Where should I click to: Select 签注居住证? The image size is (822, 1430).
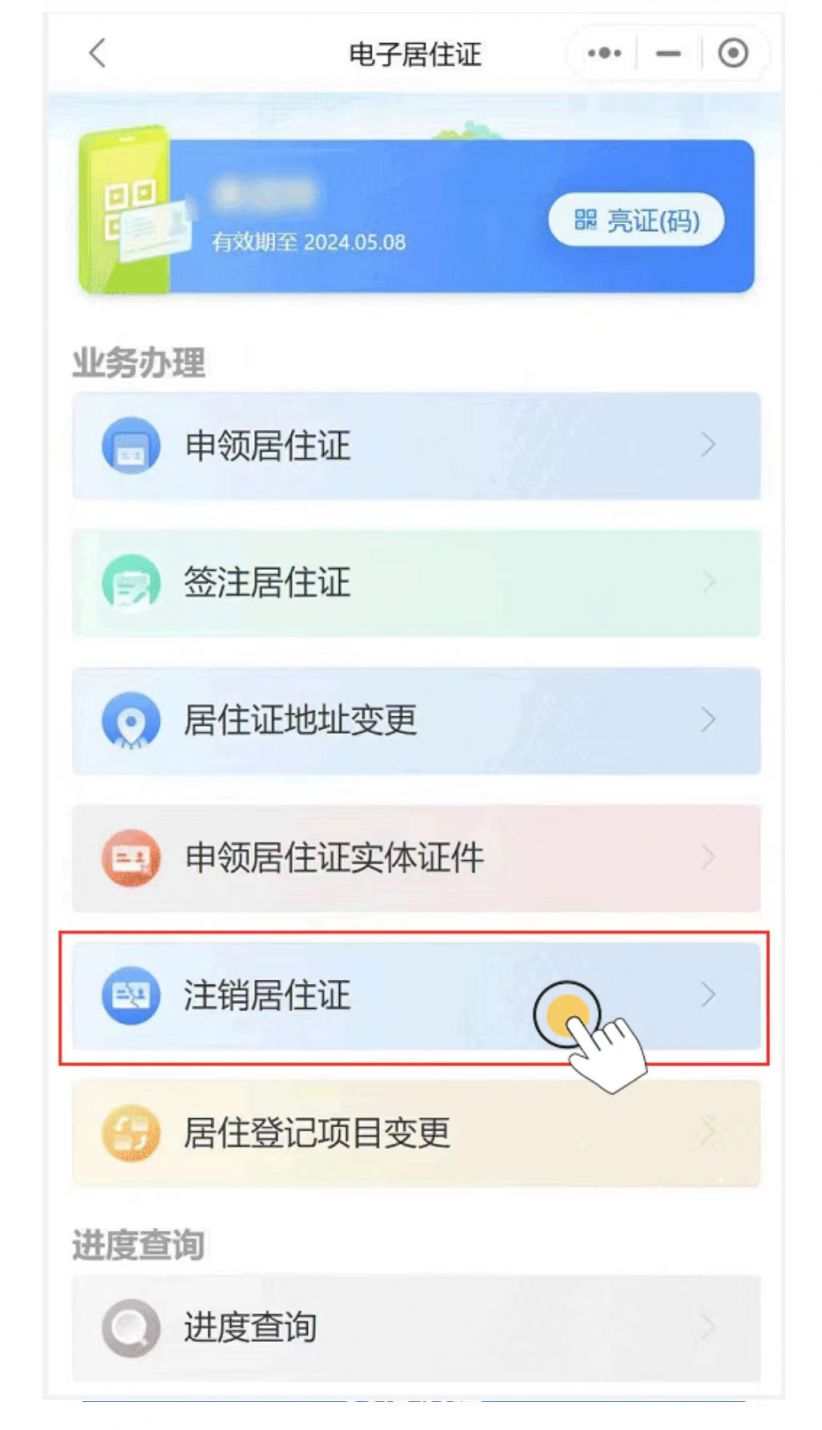point(415,582)
